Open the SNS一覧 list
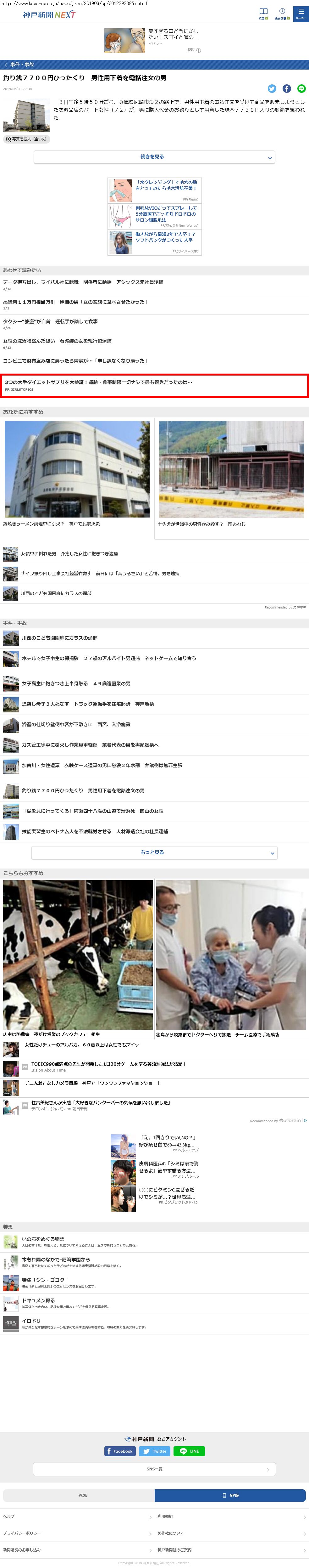Screen dimensions: 309x1568 point(155,1469)
